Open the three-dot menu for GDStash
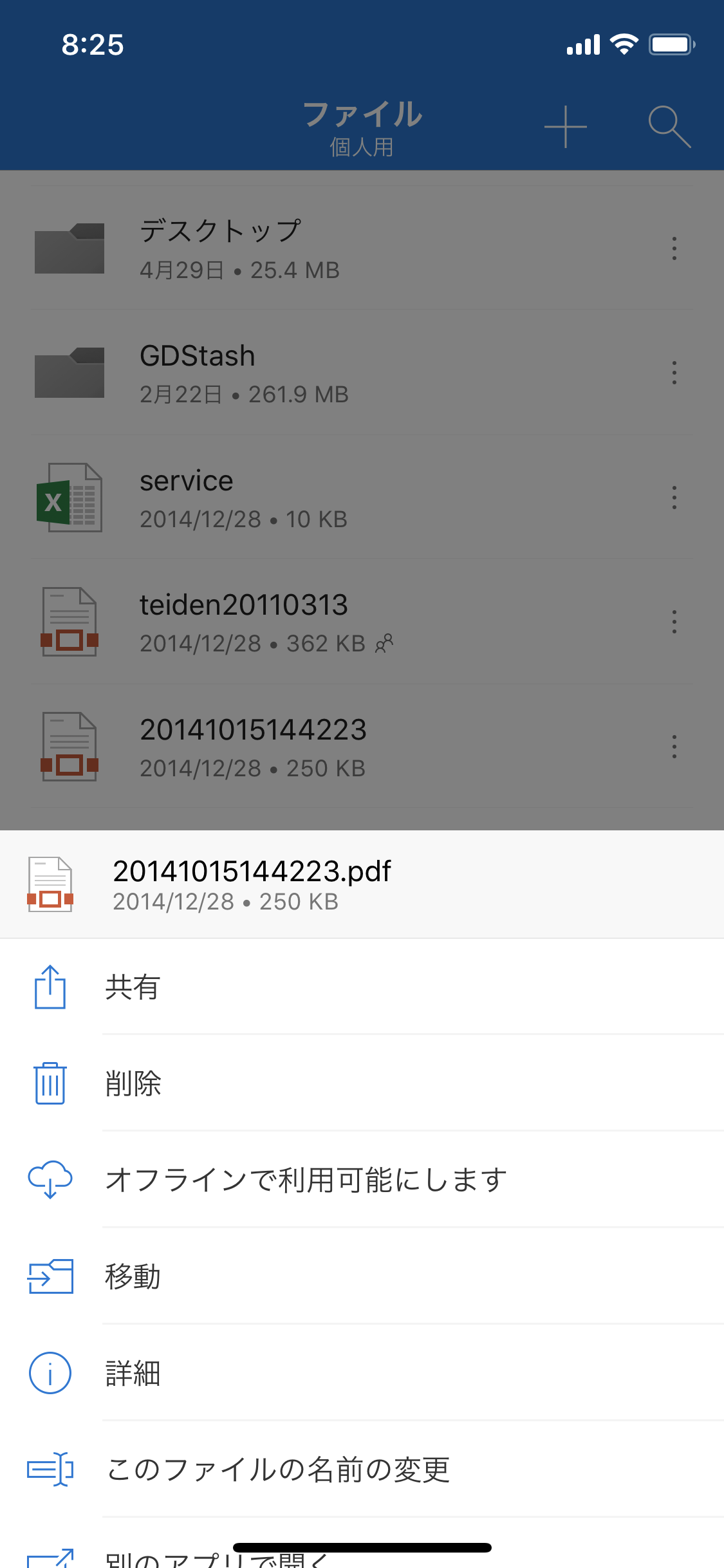724x1568 pixels. coord(674,373)
